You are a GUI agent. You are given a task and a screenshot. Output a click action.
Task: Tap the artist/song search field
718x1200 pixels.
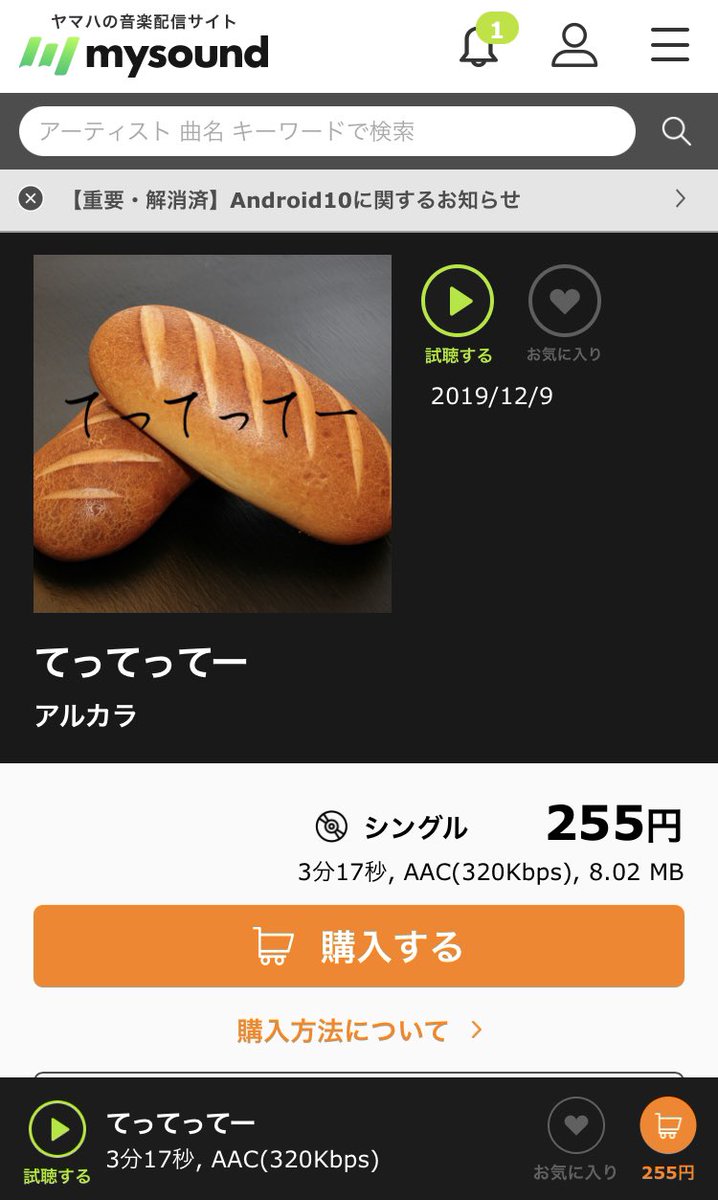coord(327,131)
